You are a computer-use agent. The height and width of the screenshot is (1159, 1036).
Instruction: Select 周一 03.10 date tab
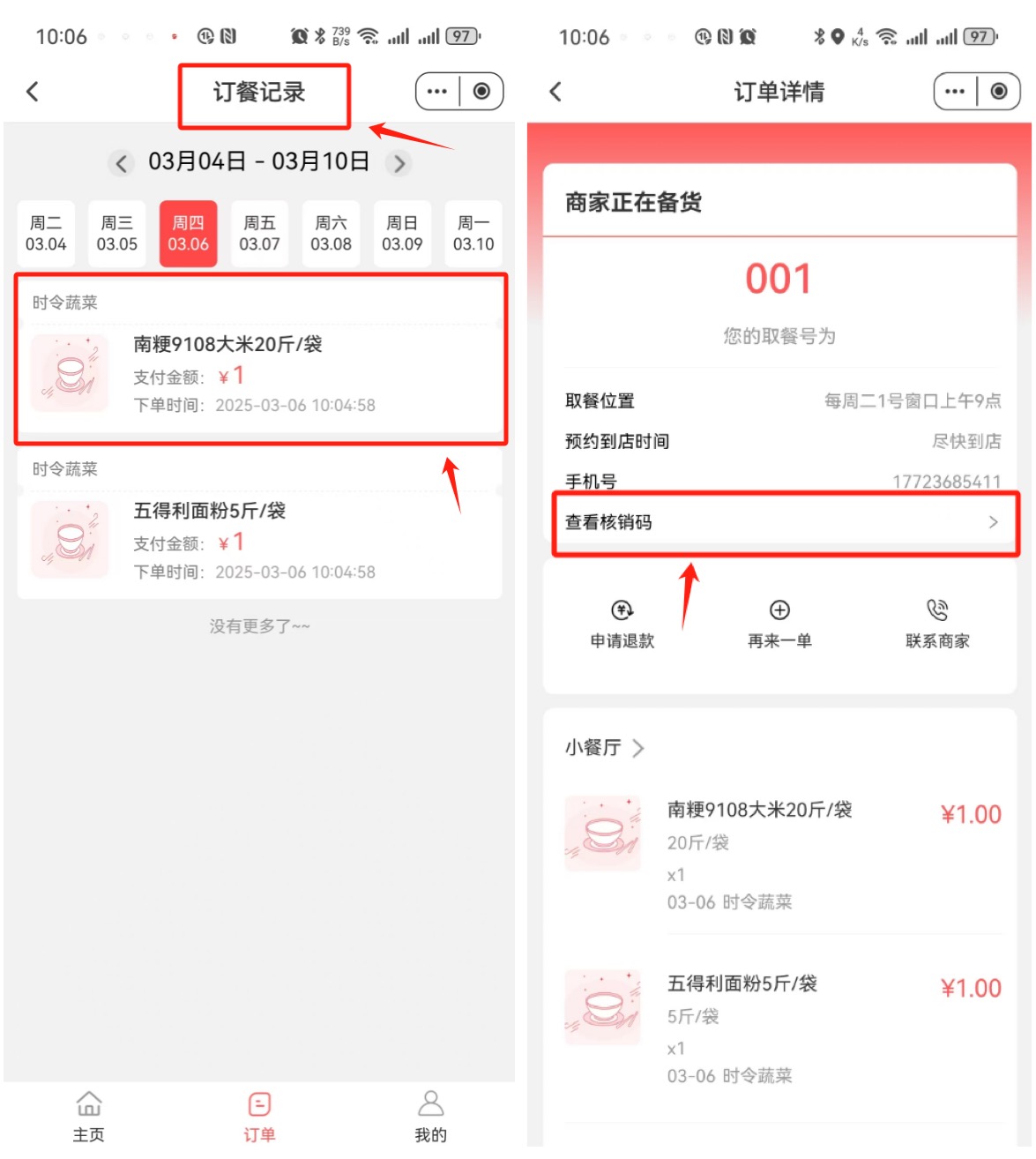[x=473, y=234]
